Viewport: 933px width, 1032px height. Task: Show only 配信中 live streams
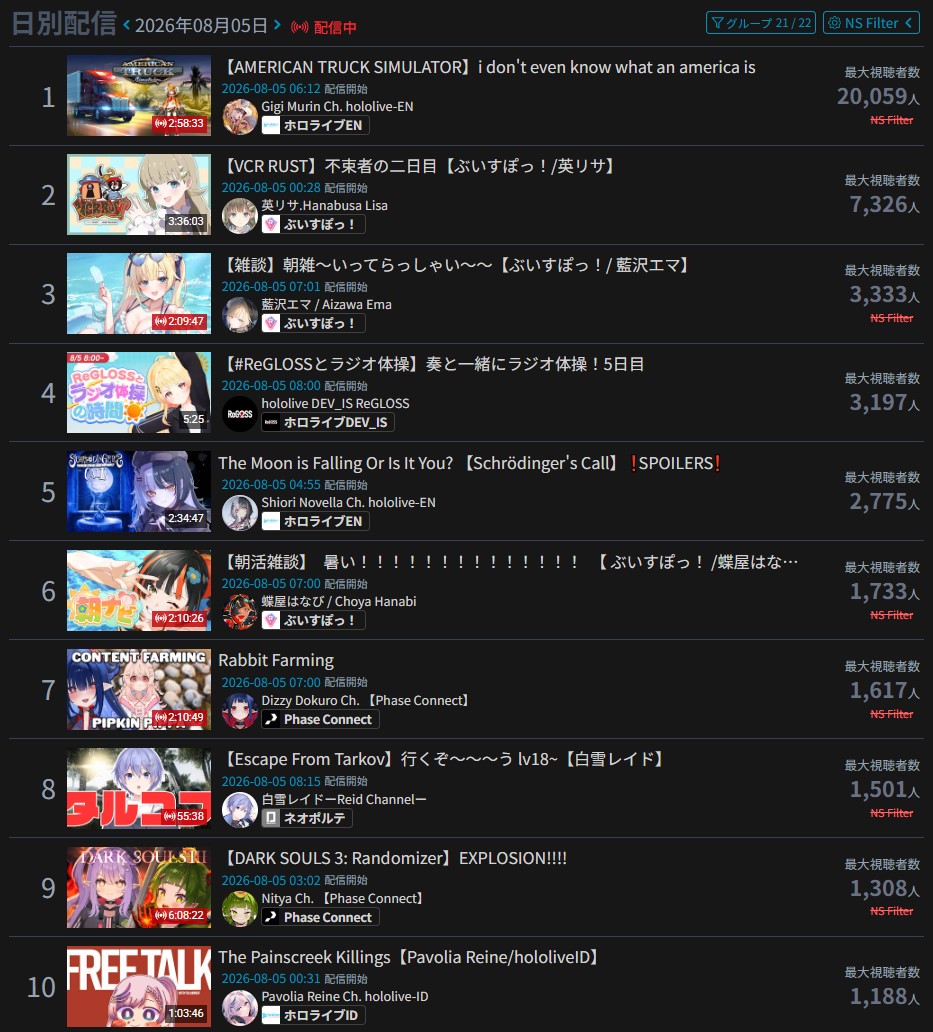click(324, 27)
